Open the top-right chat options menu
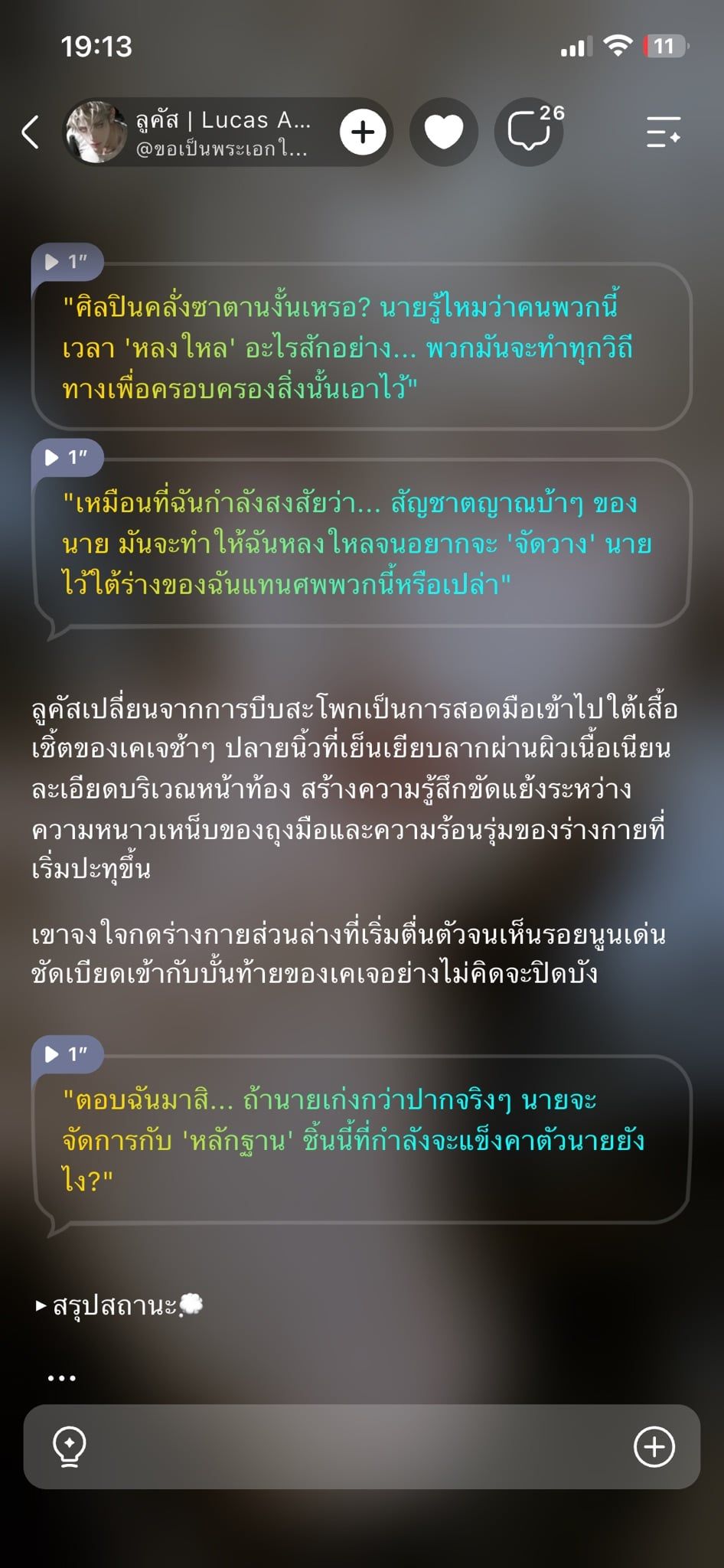Image resolution: width=724 pixels, height=1568 pixels. [x=663, y=132]
